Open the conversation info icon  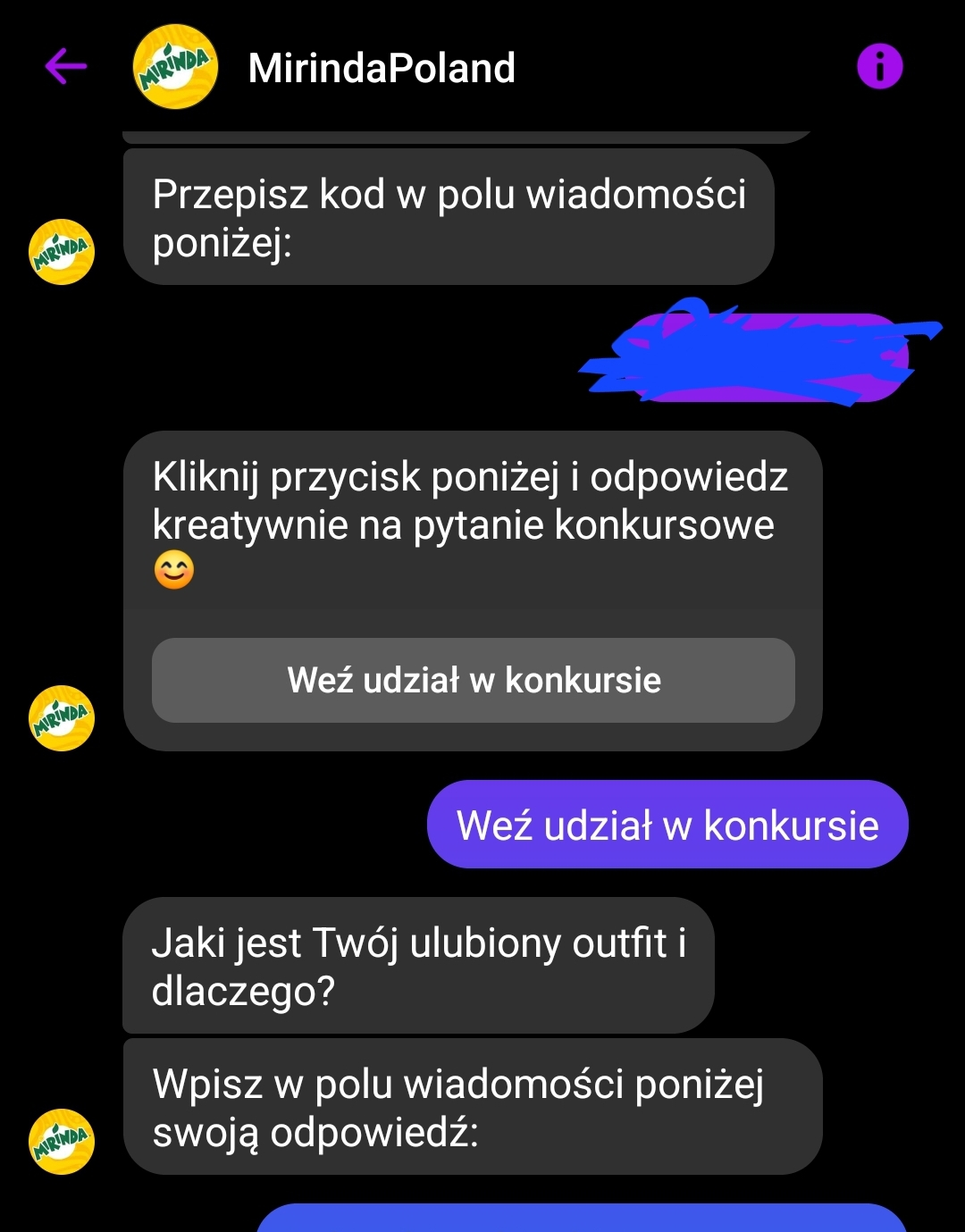click(x=880, y=67)
